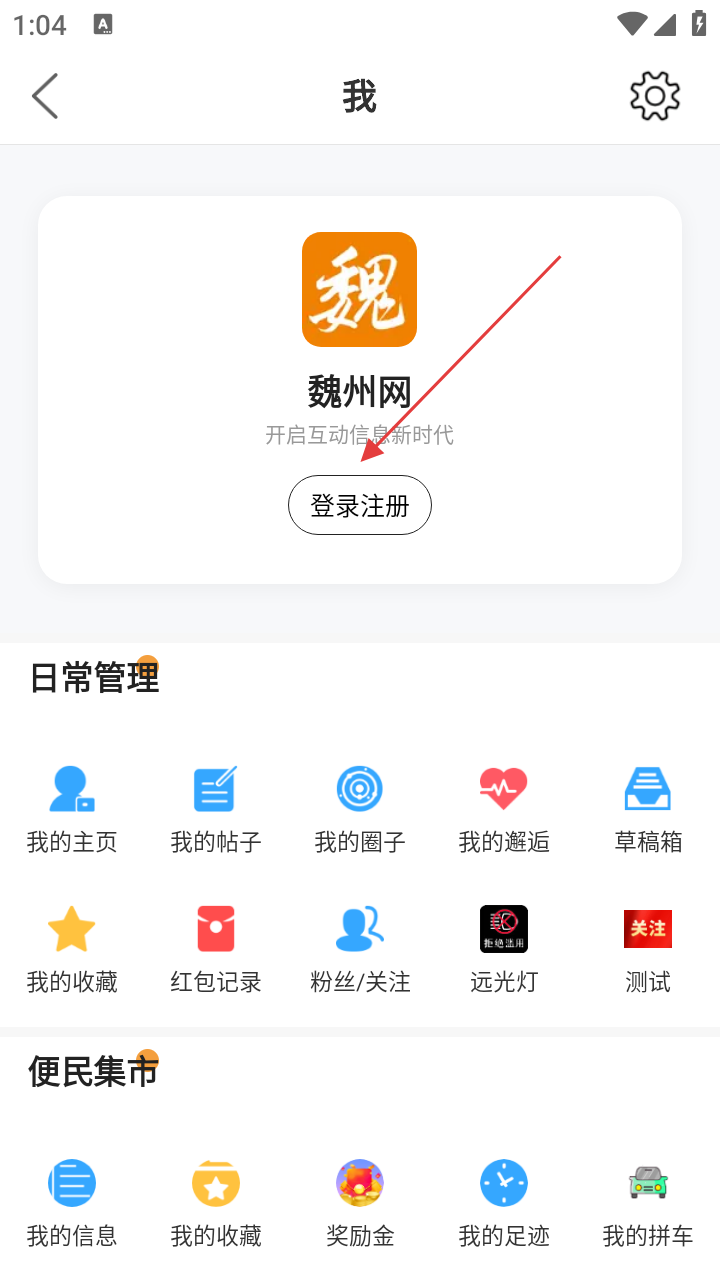Open the settings gear
This screenshot has width=720, height=1280.
tap(655, 96)
